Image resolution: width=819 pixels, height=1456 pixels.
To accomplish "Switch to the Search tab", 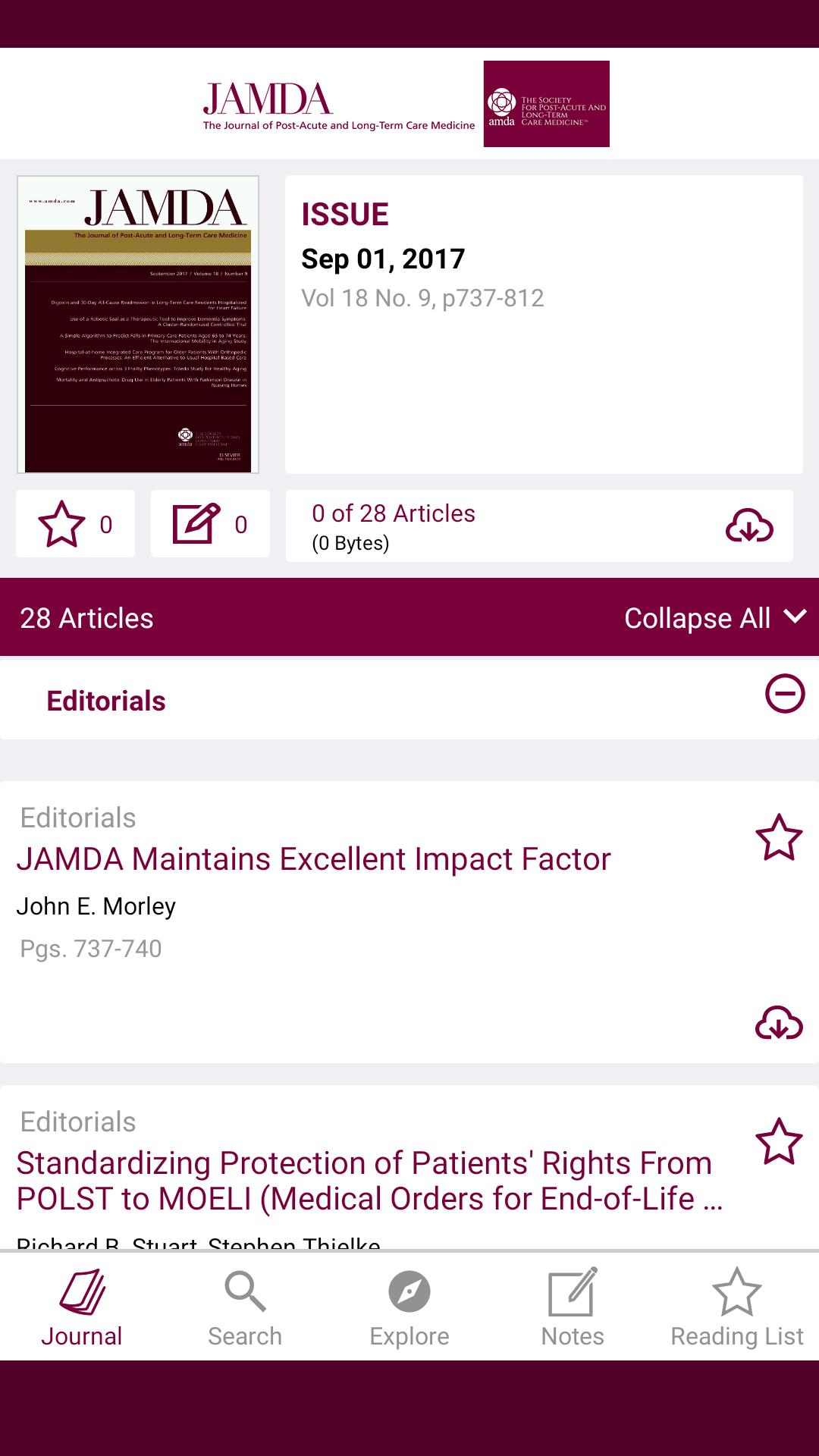I will [x=245, y=1307].
